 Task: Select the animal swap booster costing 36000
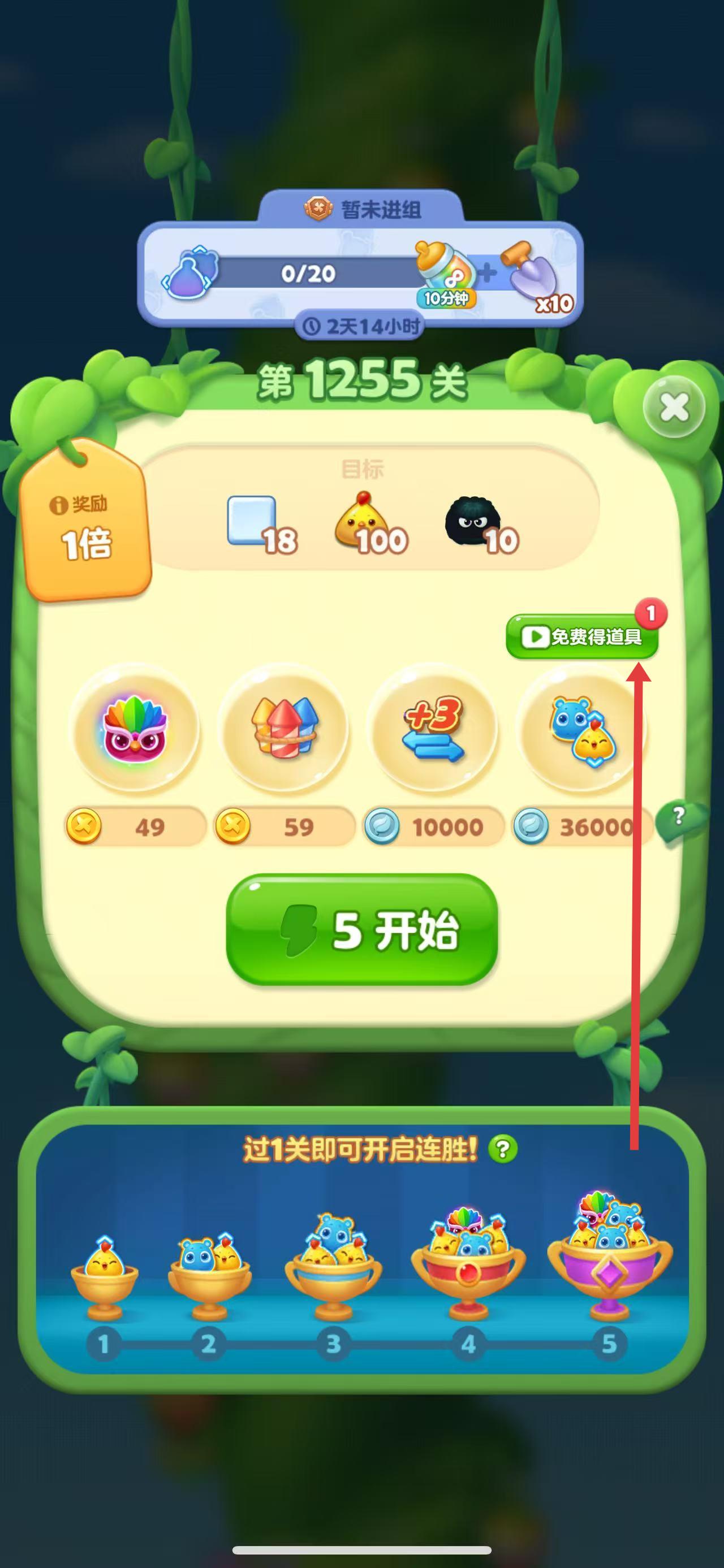[x=582, y=729]
